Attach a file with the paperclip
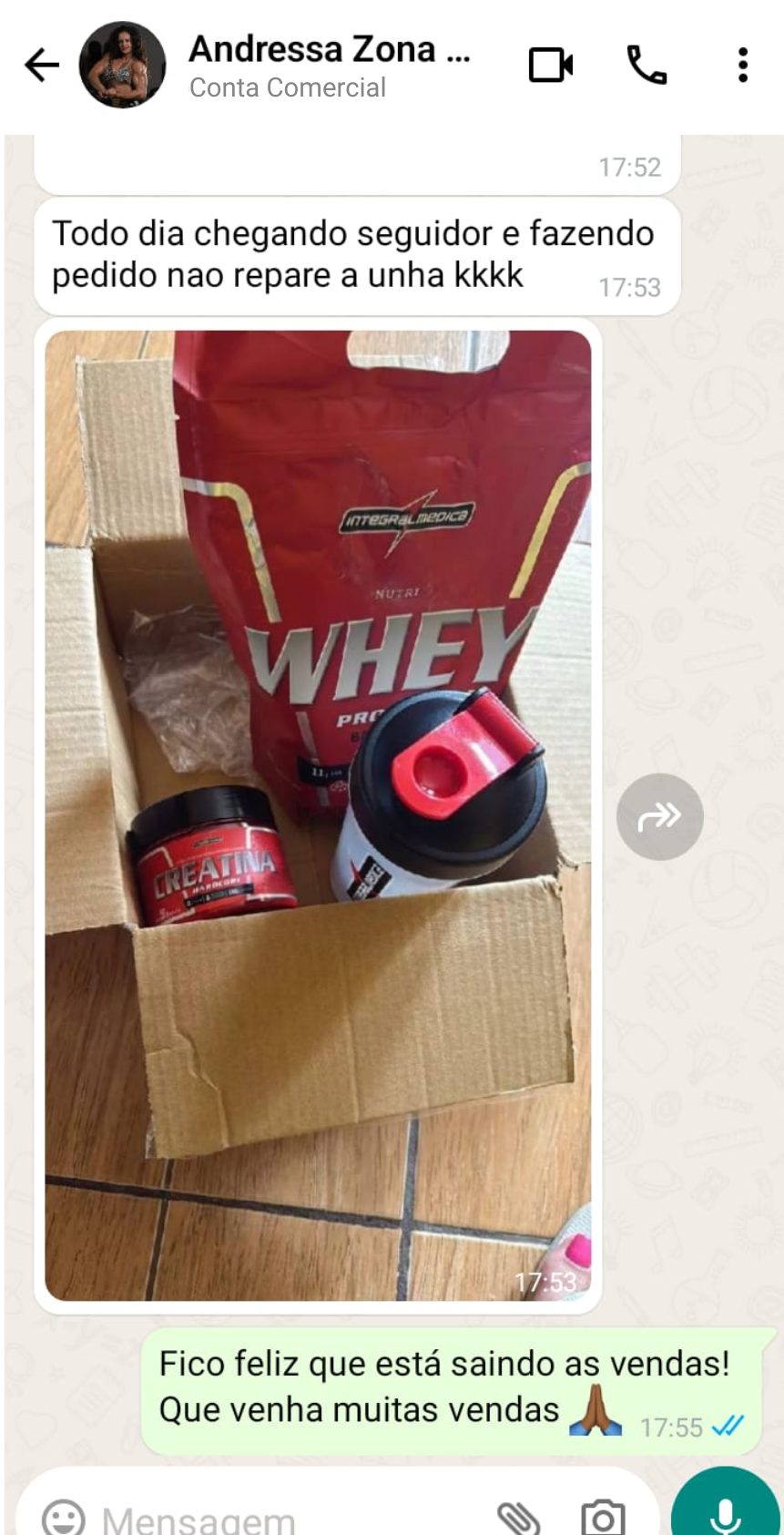This screenshot has height=1535, width=784. (519, 1518)
